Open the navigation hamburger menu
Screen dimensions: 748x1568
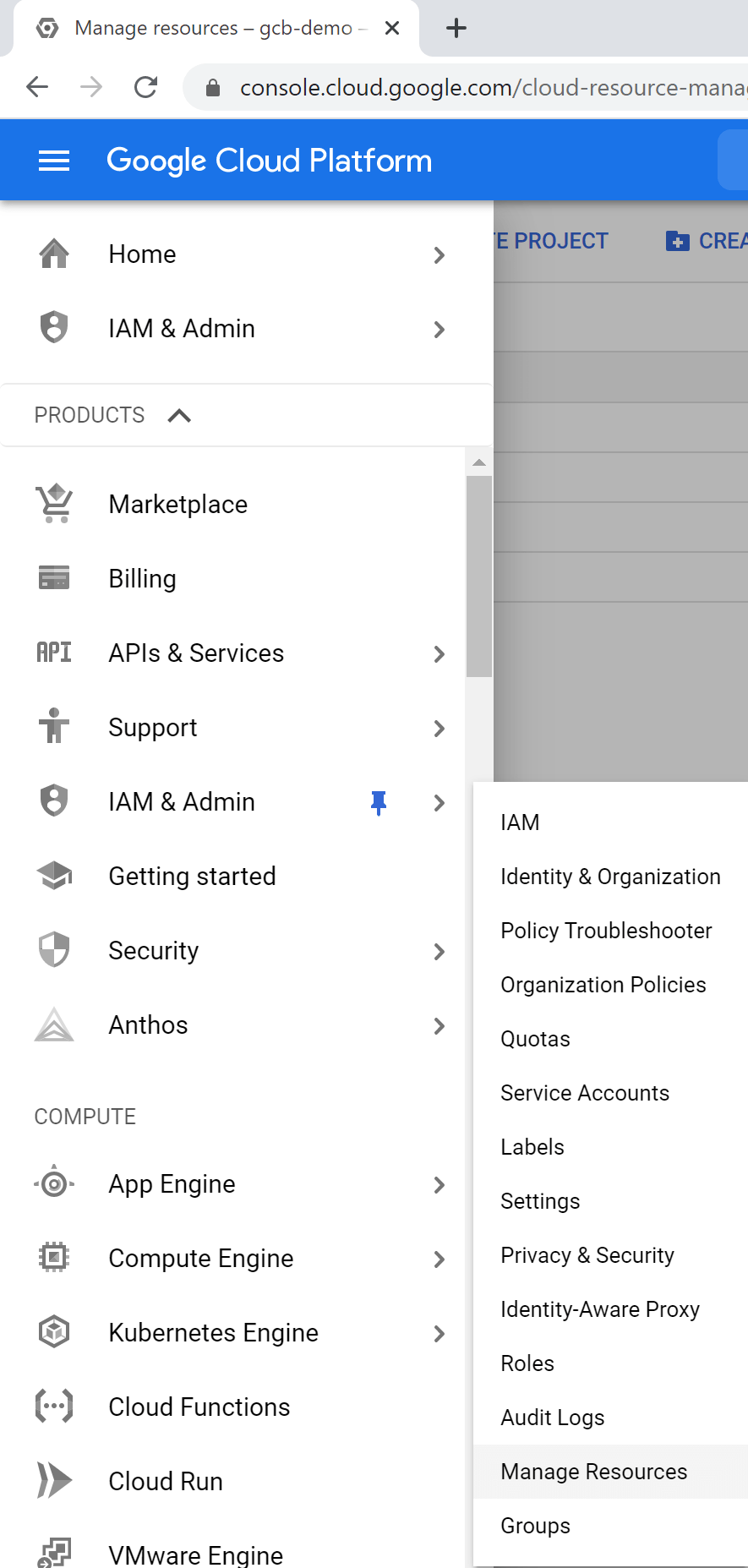tap(53, 160)
